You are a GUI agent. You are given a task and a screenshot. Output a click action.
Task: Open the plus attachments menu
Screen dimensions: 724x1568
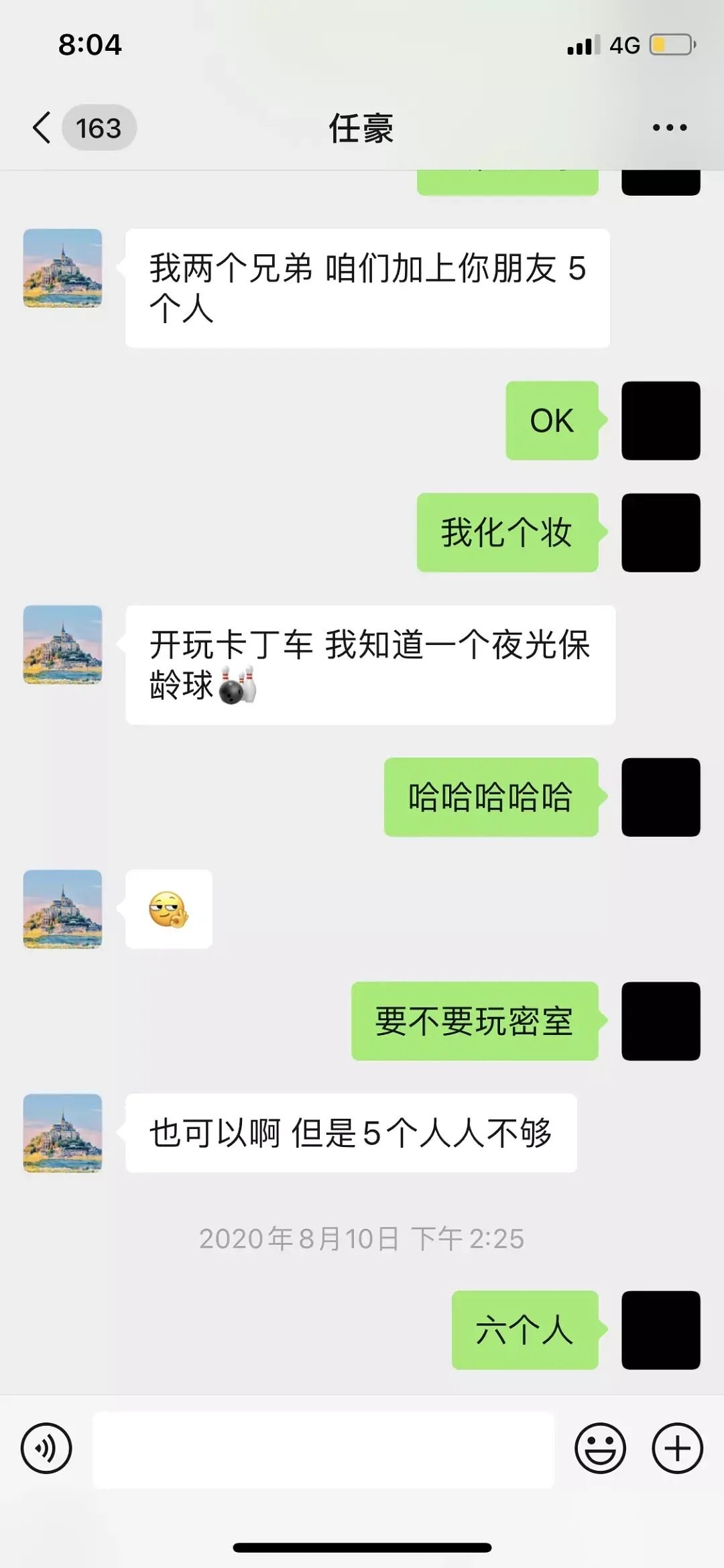point(677,1447)
